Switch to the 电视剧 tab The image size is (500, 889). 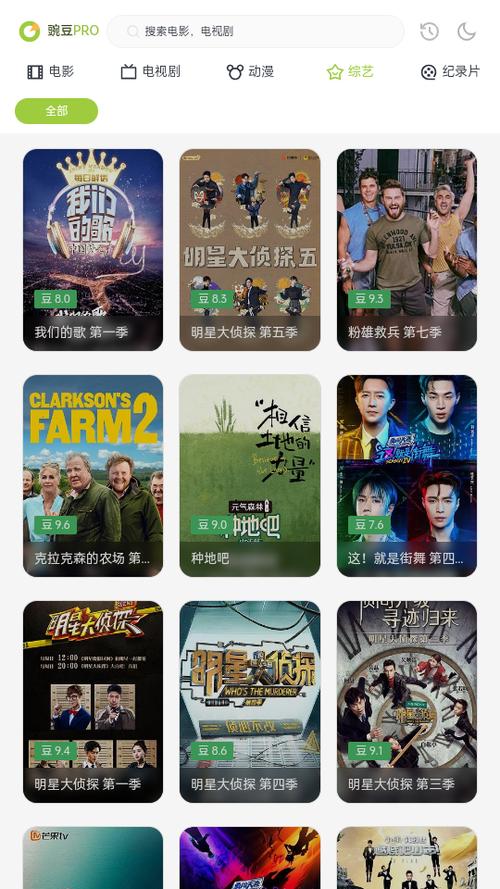[150, 71]
